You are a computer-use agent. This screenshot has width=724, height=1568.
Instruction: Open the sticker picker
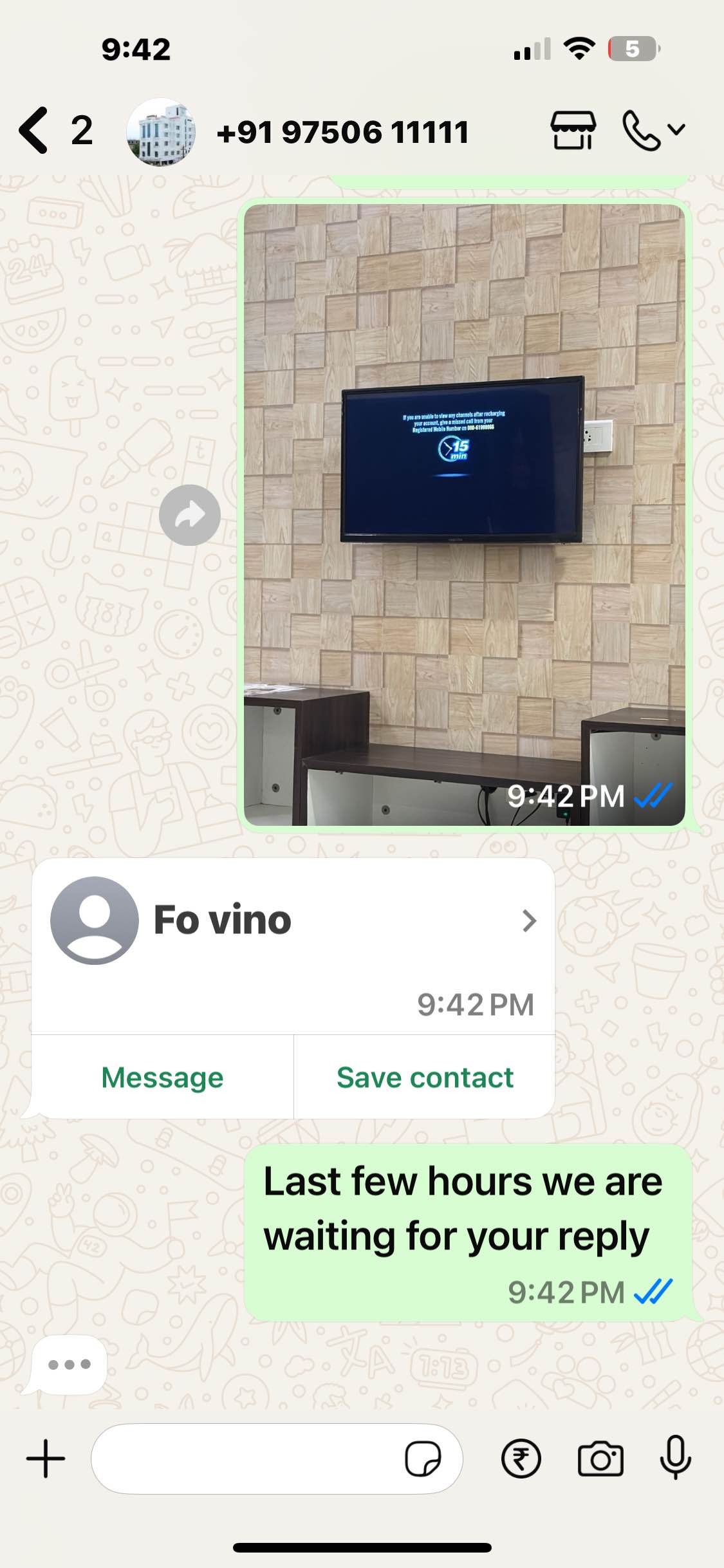click(x=423, y=1459)
